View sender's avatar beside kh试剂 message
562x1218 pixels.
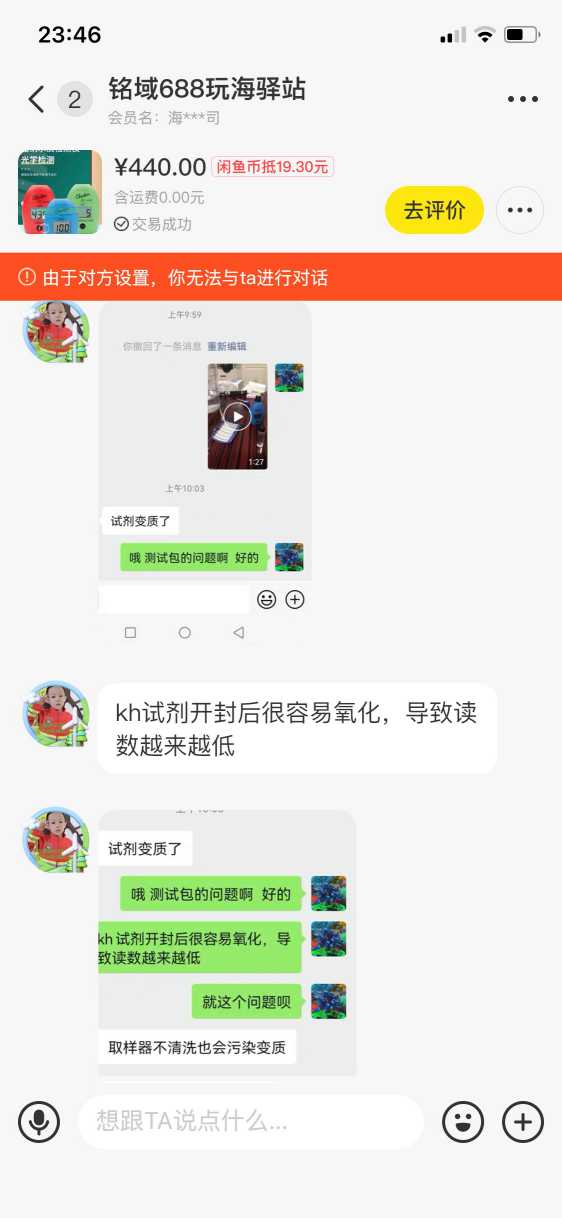click(57, 715)
